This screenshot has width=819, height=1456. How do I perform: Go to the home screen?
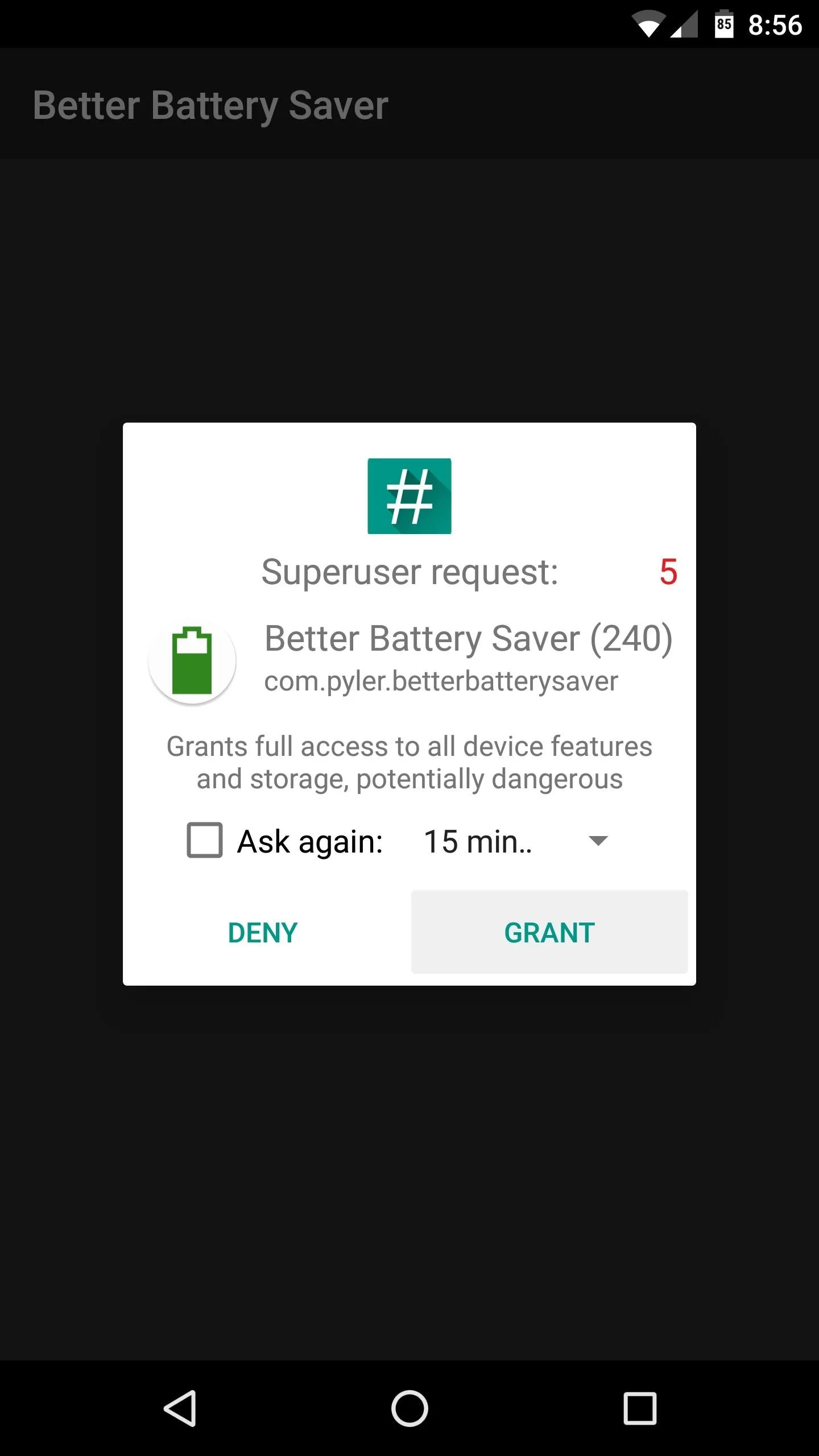coord(409,1409)
